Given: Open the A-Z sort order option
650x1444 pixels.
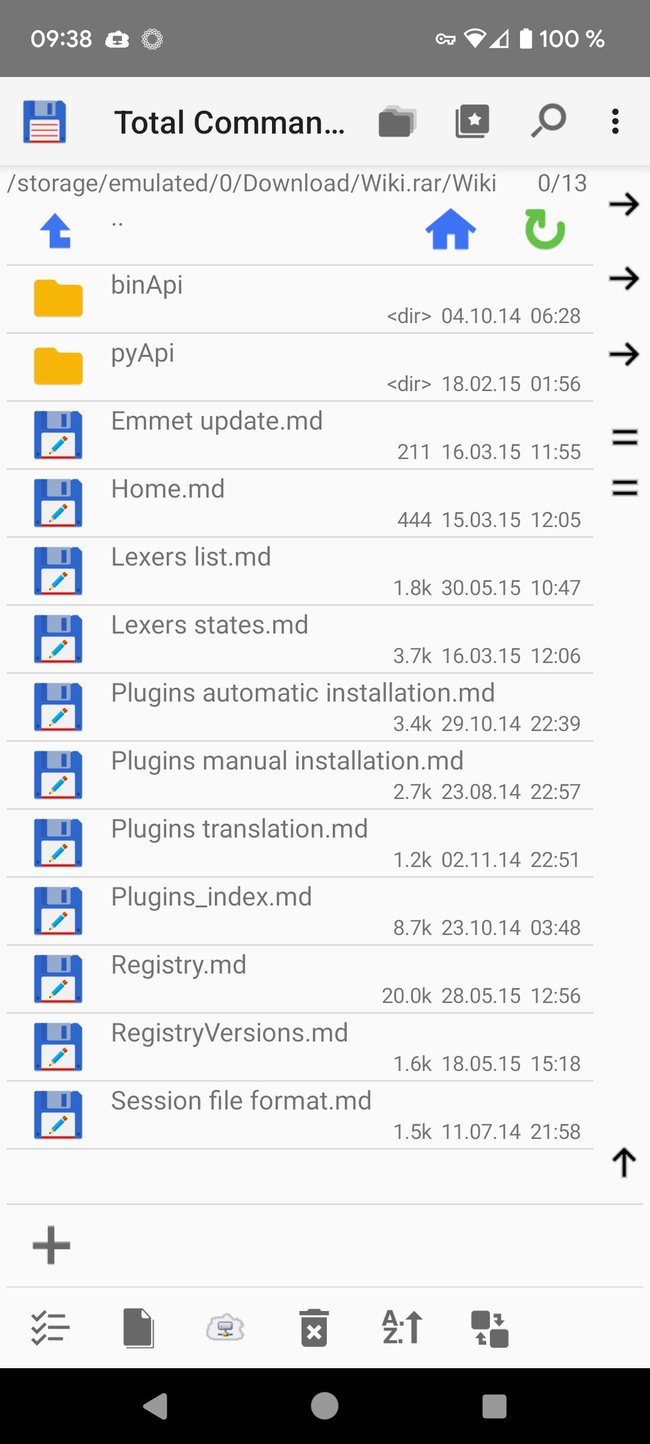Looking at the screenshot, I should [402, 1328].
